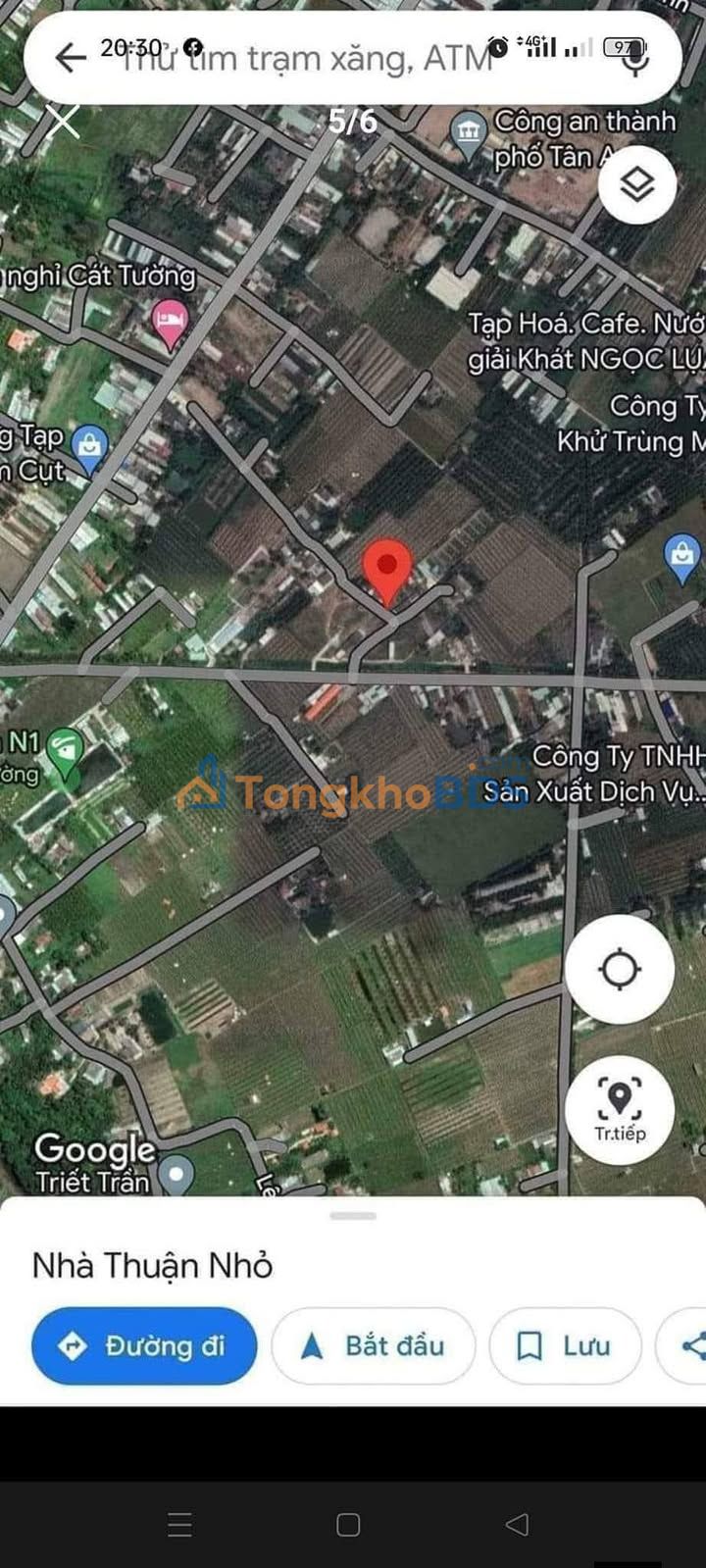This screenshot has width=706, height=1568.
Task: Open Công an thành phố Tân An marker
Action: pos(469,136)
